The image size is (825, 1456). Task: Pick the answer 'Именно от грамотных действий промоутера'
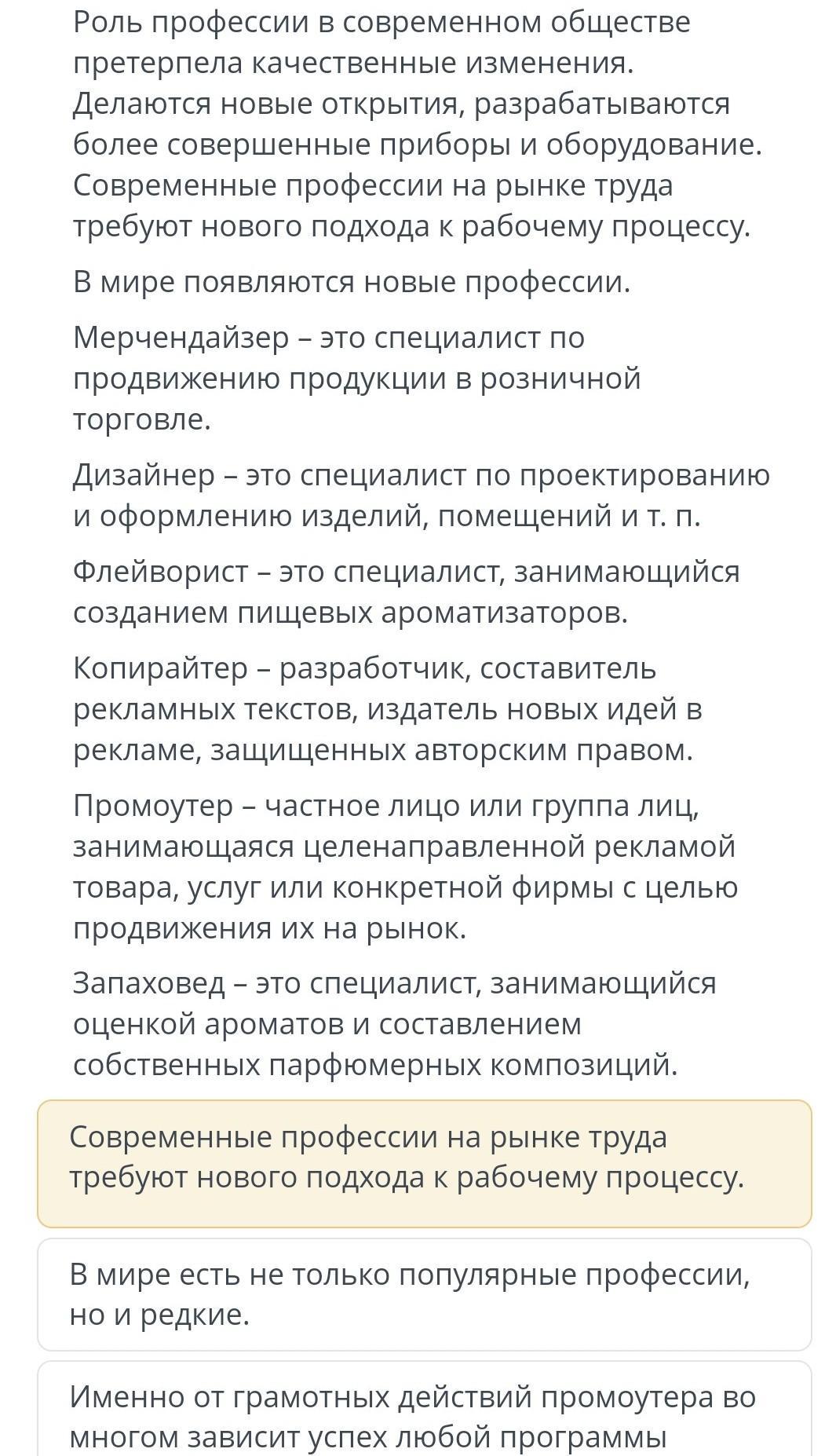pos(424,1409)
